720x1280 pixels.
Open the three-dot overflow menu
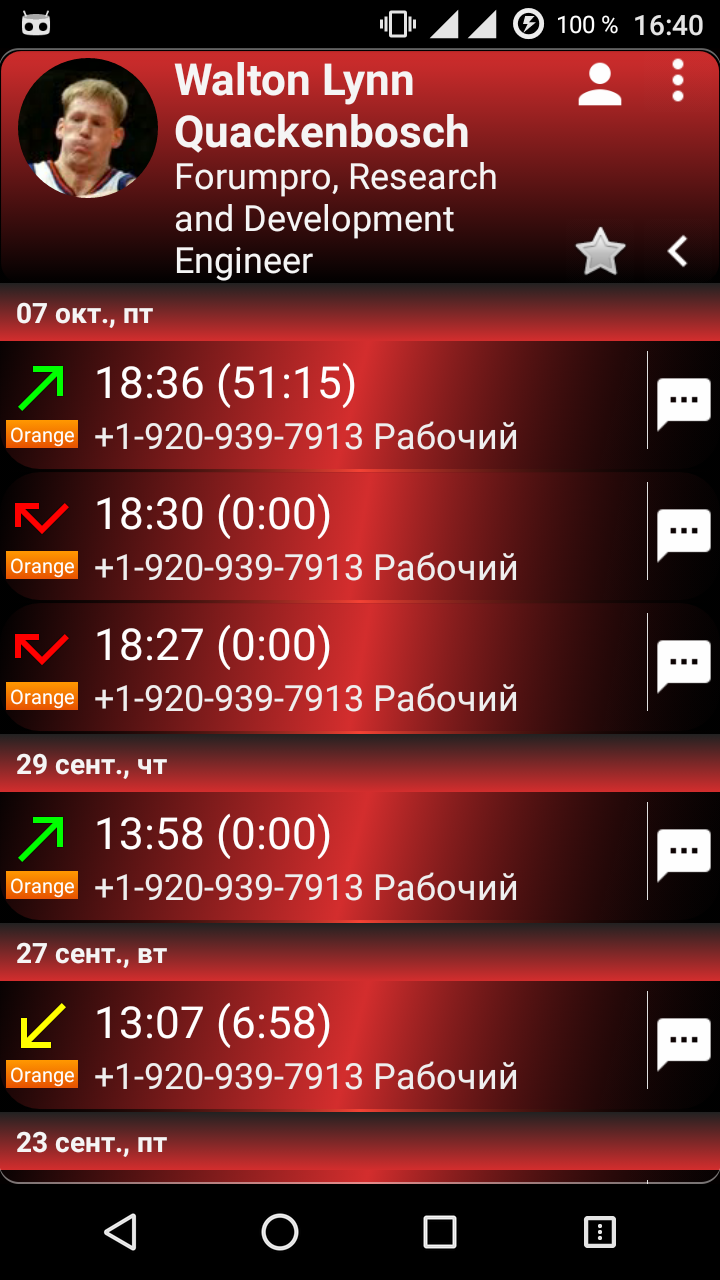coord(678,80)
